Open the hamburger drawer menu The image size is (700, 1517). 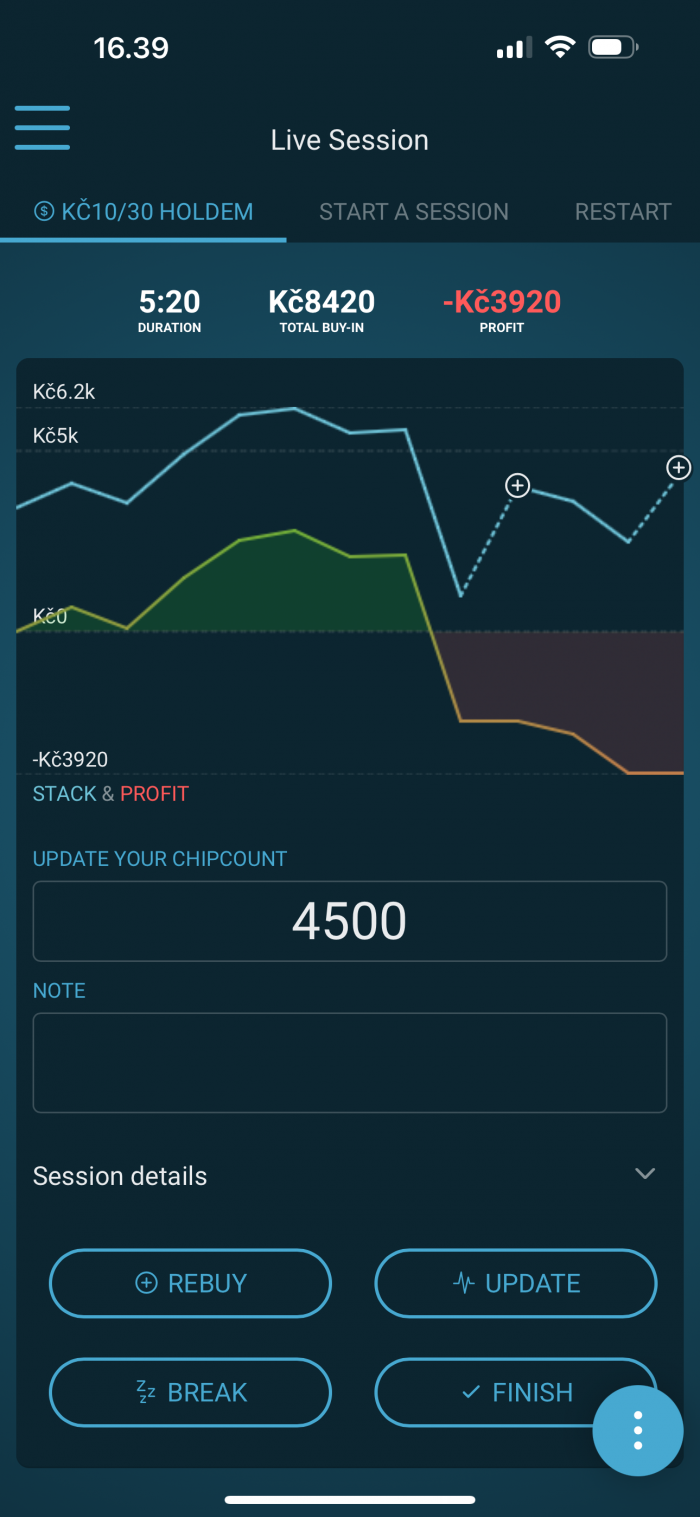42,126
